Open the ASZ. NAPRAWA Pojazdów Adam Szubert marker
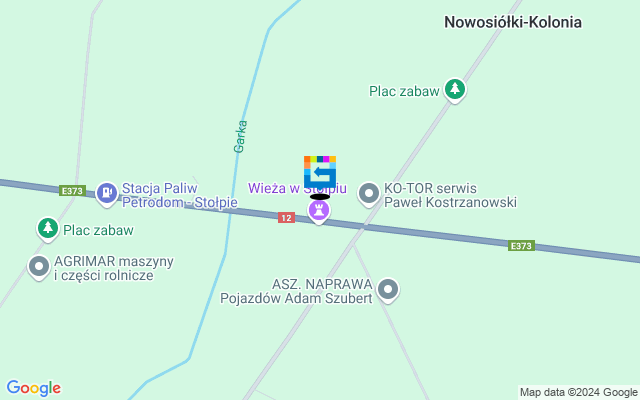The width and height of the screenshot is (640, 400). [x=388, y=290]
